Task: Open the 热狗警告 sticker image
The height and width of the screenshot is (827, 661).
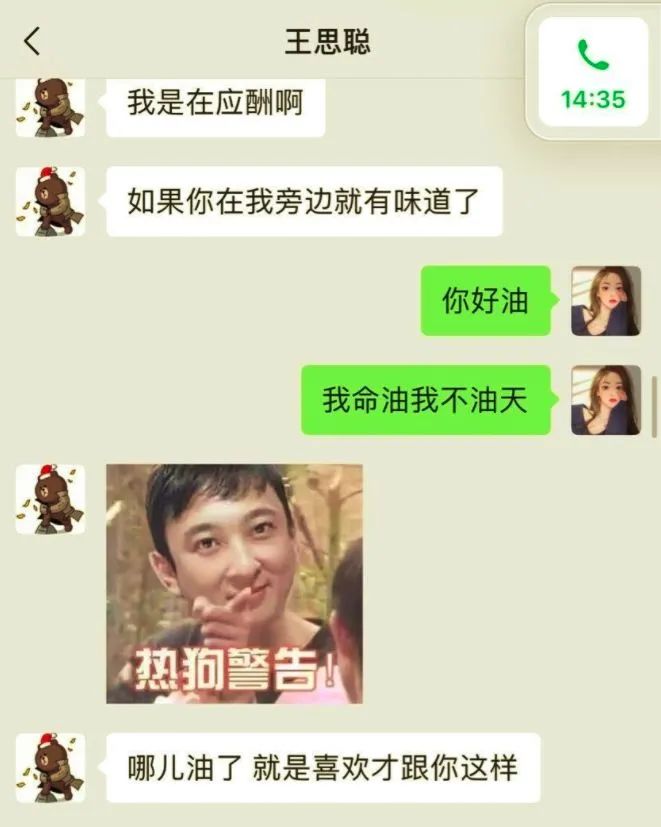Action: coord(234,583)
